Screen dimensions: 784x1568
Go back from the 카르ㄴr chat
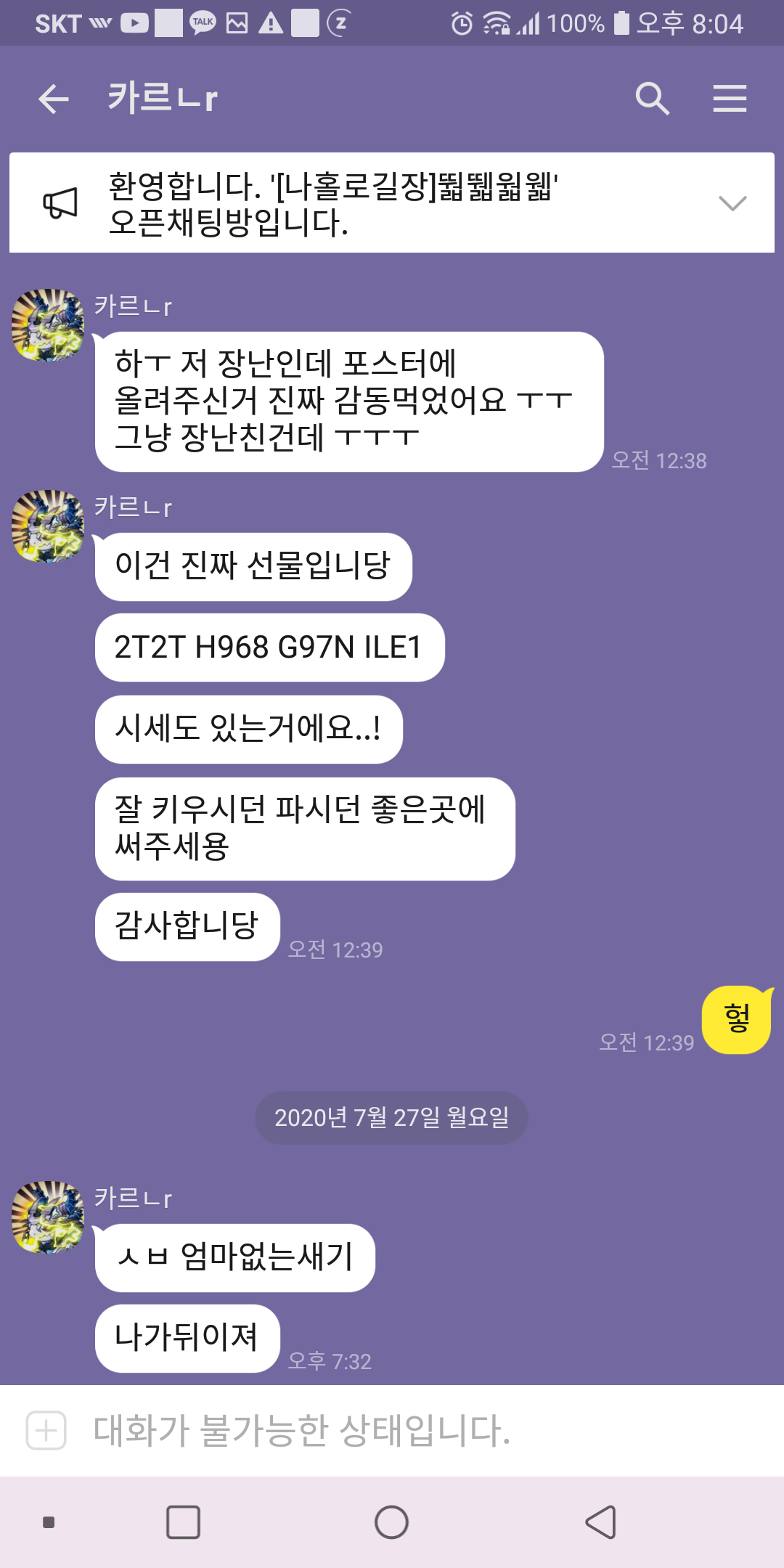(x=54, y=99)
